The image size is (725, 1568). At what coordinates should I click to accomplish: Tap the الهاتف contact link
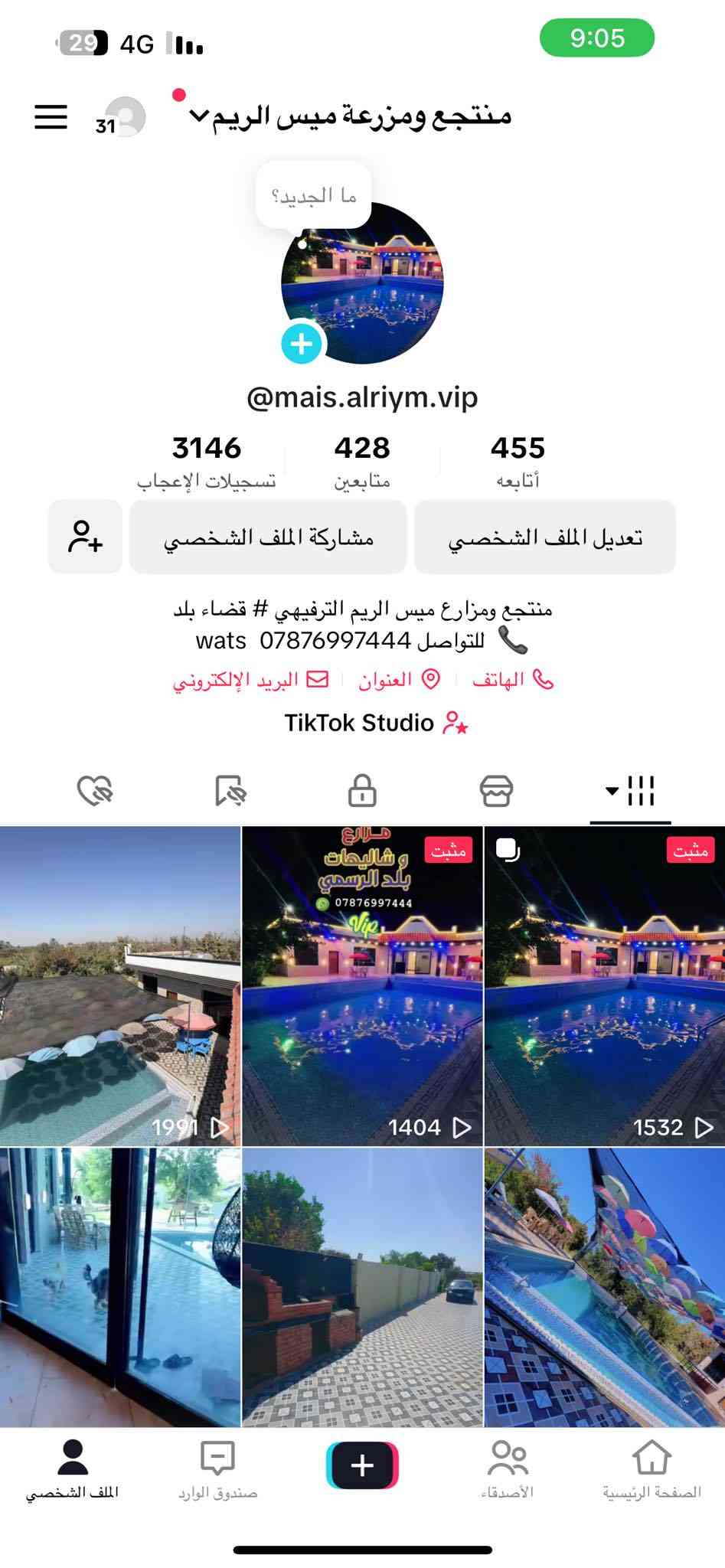tap(512, 680)
